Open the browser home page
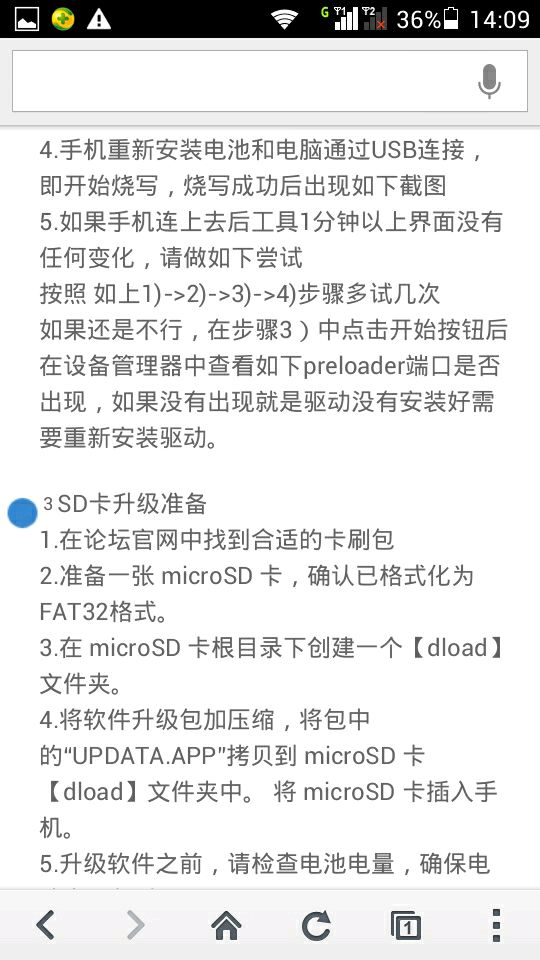Image resolution: width=540 pixels, height=960 pixels. (x=226, y=925)
